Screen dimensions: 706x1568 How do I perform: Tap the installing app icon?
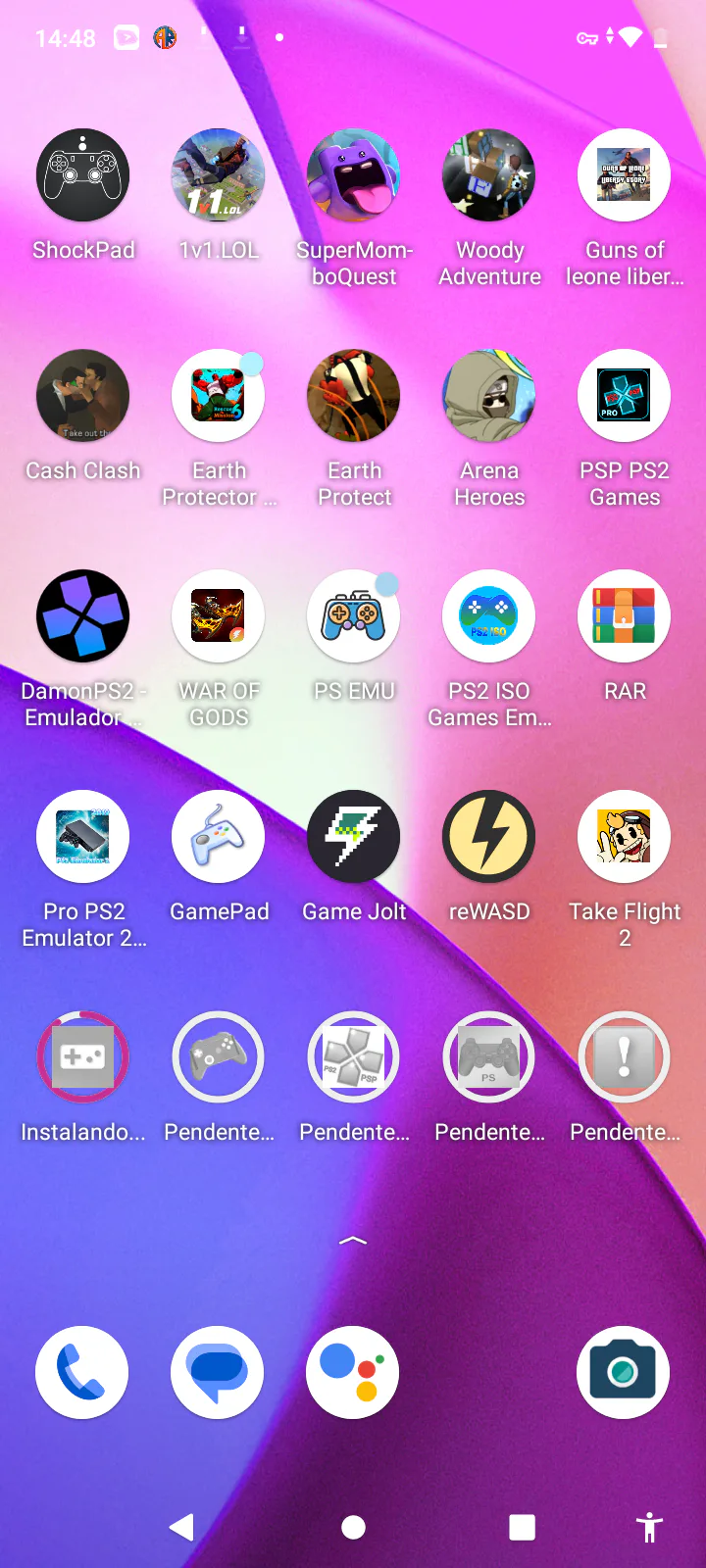(83, 1057)
